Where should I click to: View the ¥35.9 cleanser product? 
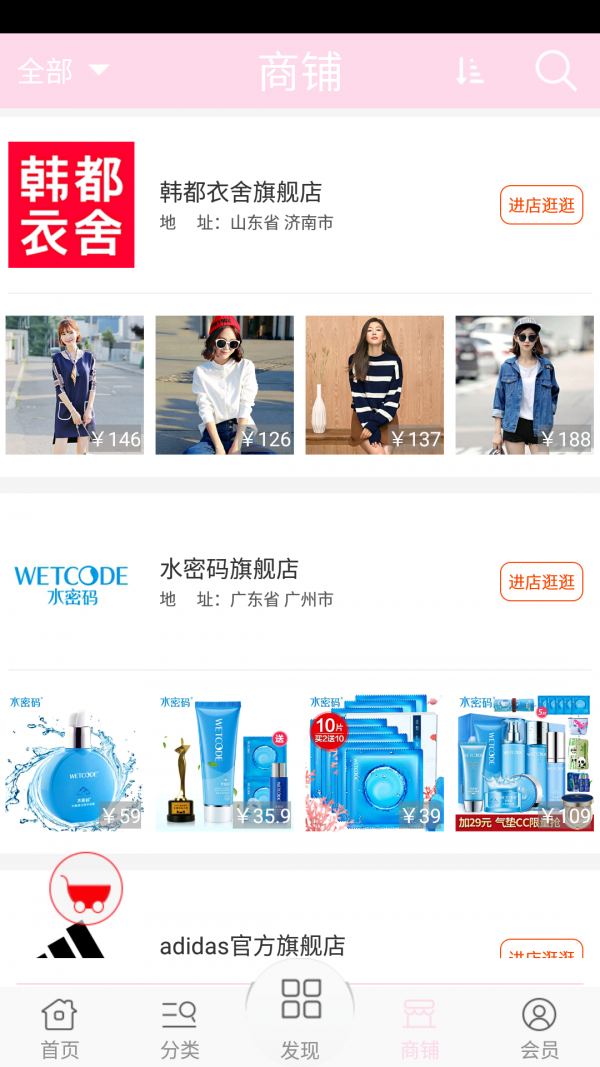(225, 762)
